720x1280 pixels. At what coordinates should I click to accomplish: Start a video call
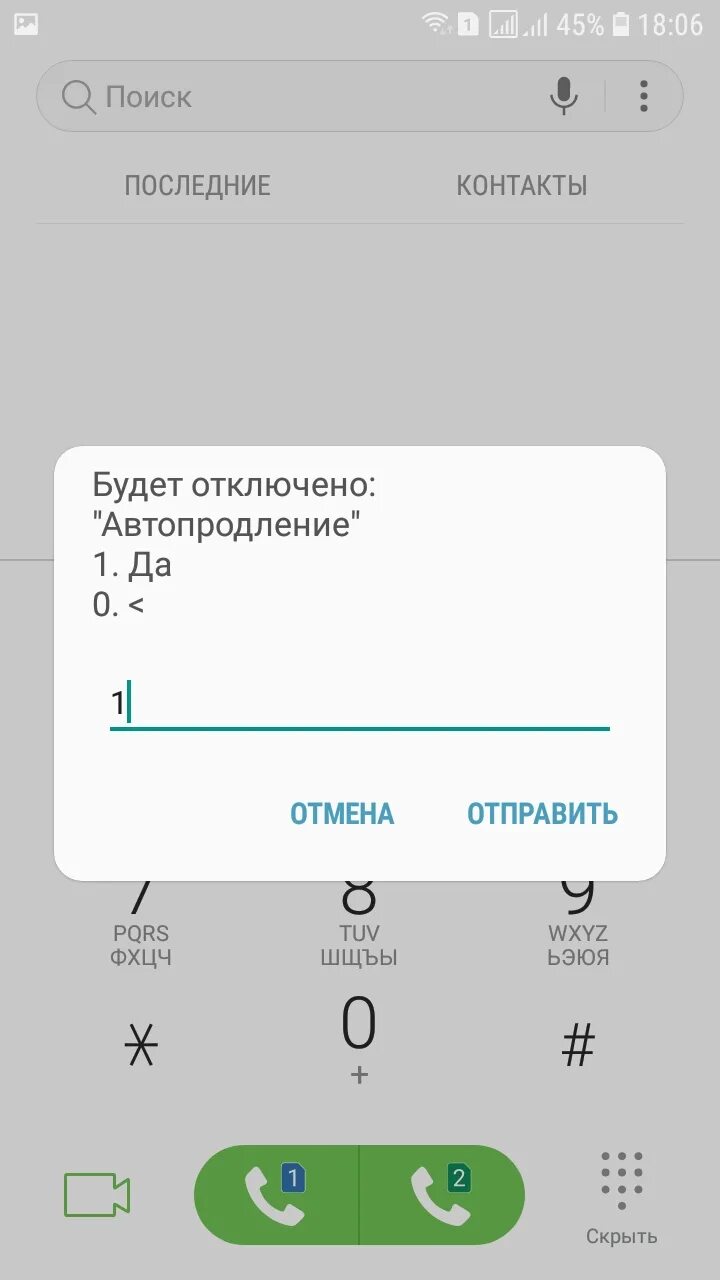coord(97,1195)
